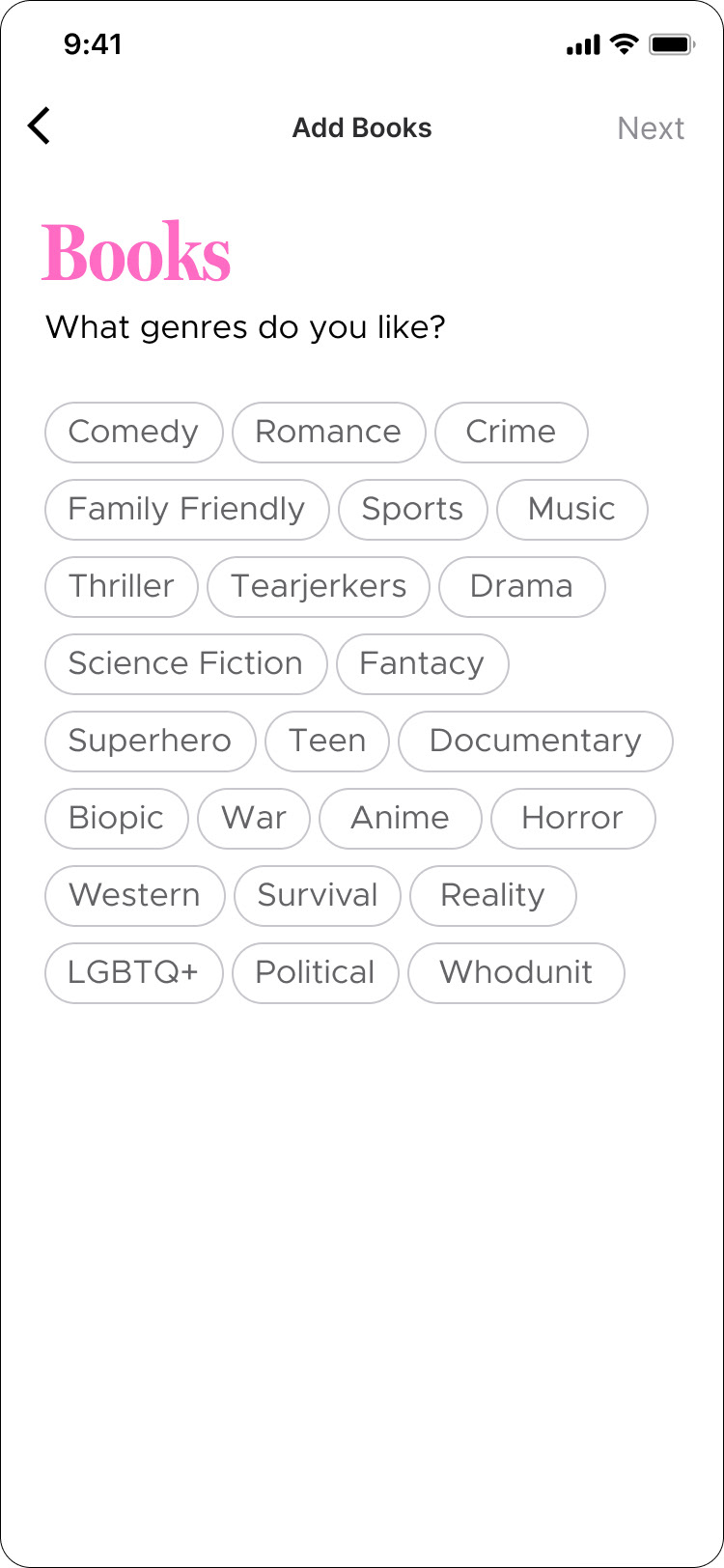Choose the Whodunit genre
724x1568 pixels.
[516, 973]
